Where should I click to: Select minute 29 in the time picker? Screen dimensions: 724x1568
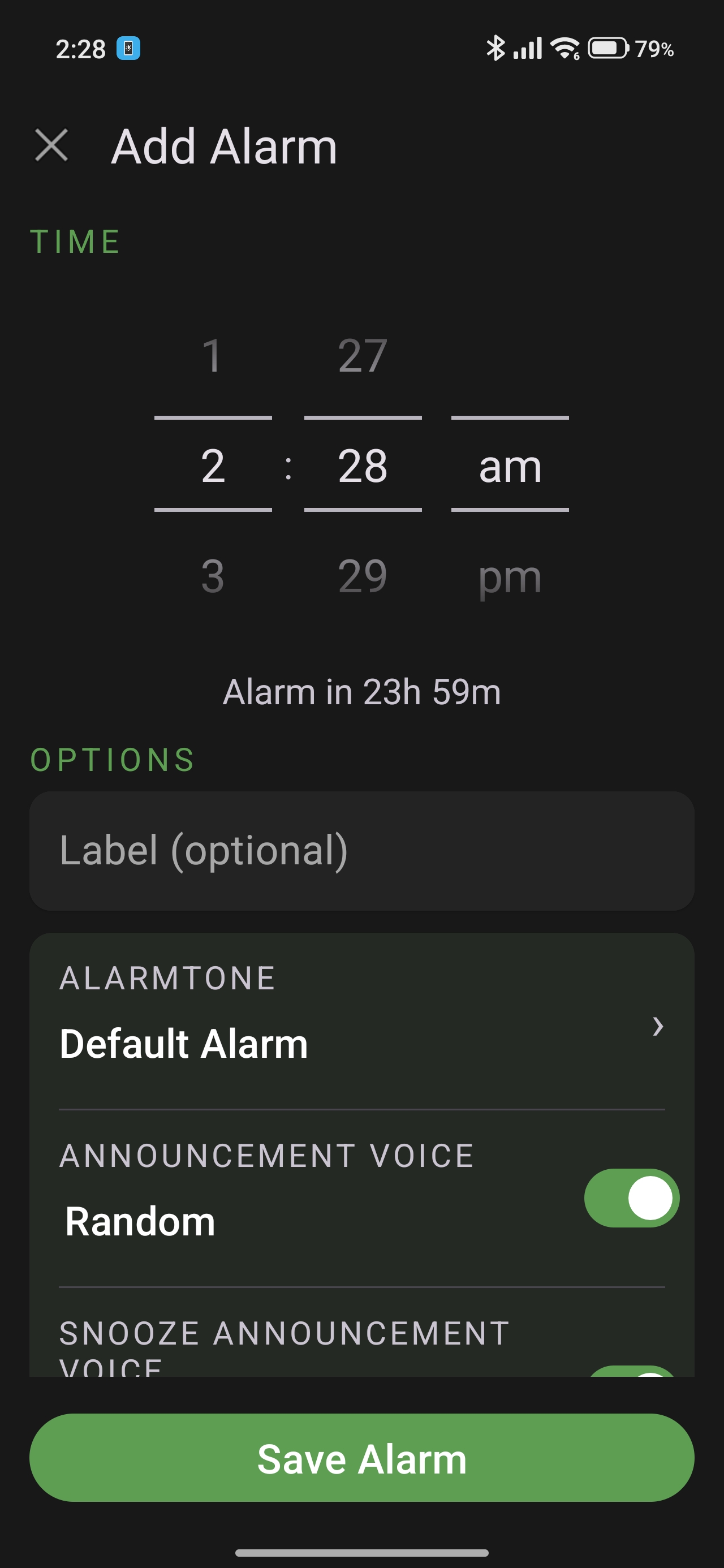pyautogui.click(x=361, y=575)
